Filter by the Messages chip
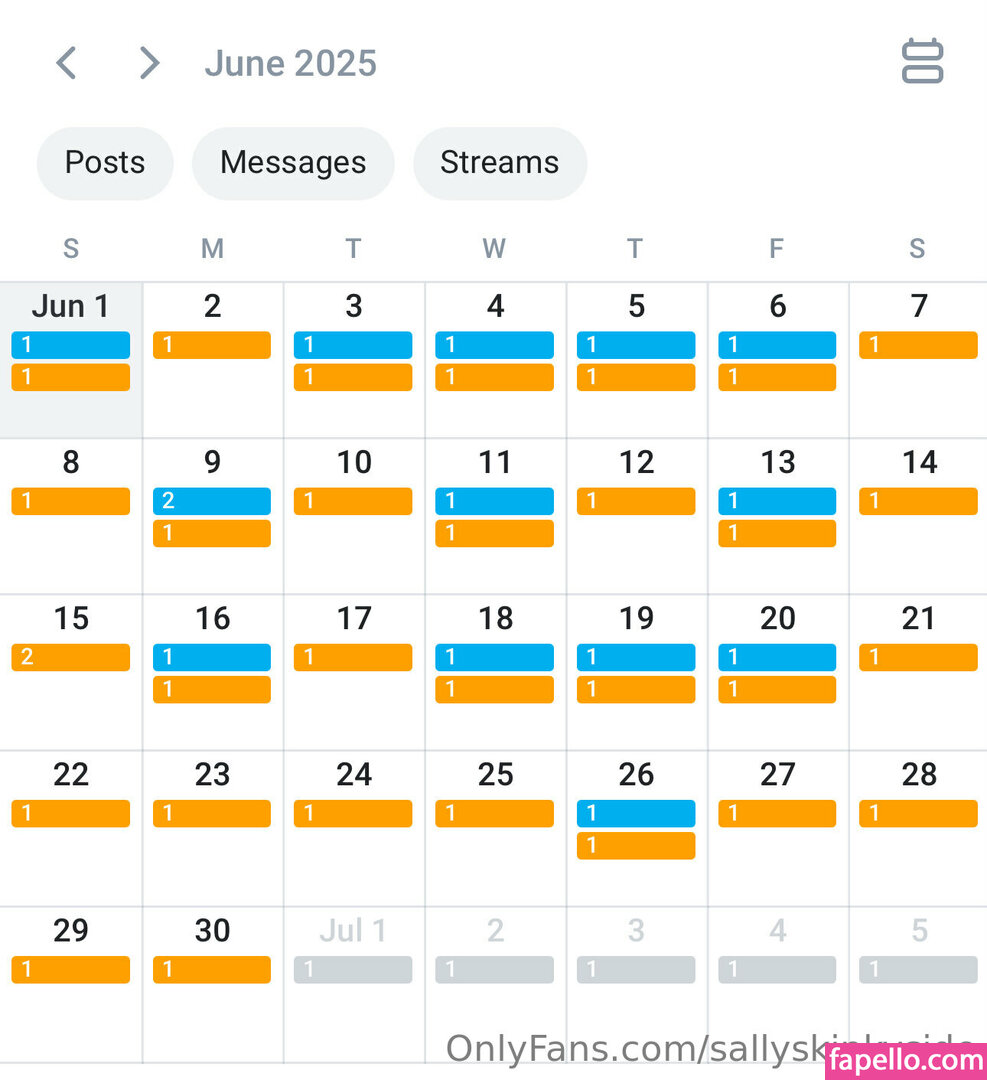 click(x=293, y=163)
